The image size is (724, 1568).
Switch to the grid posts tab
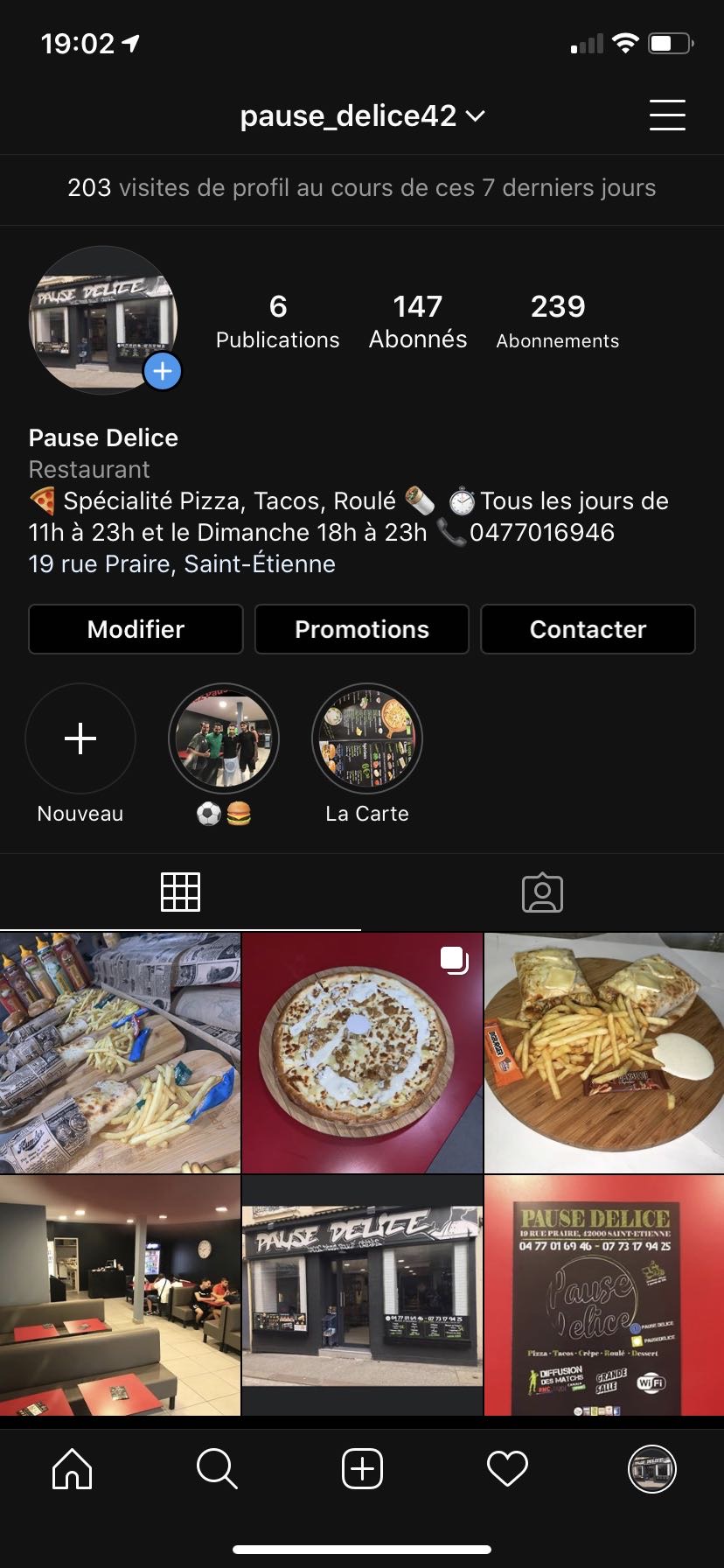point(180,892)
